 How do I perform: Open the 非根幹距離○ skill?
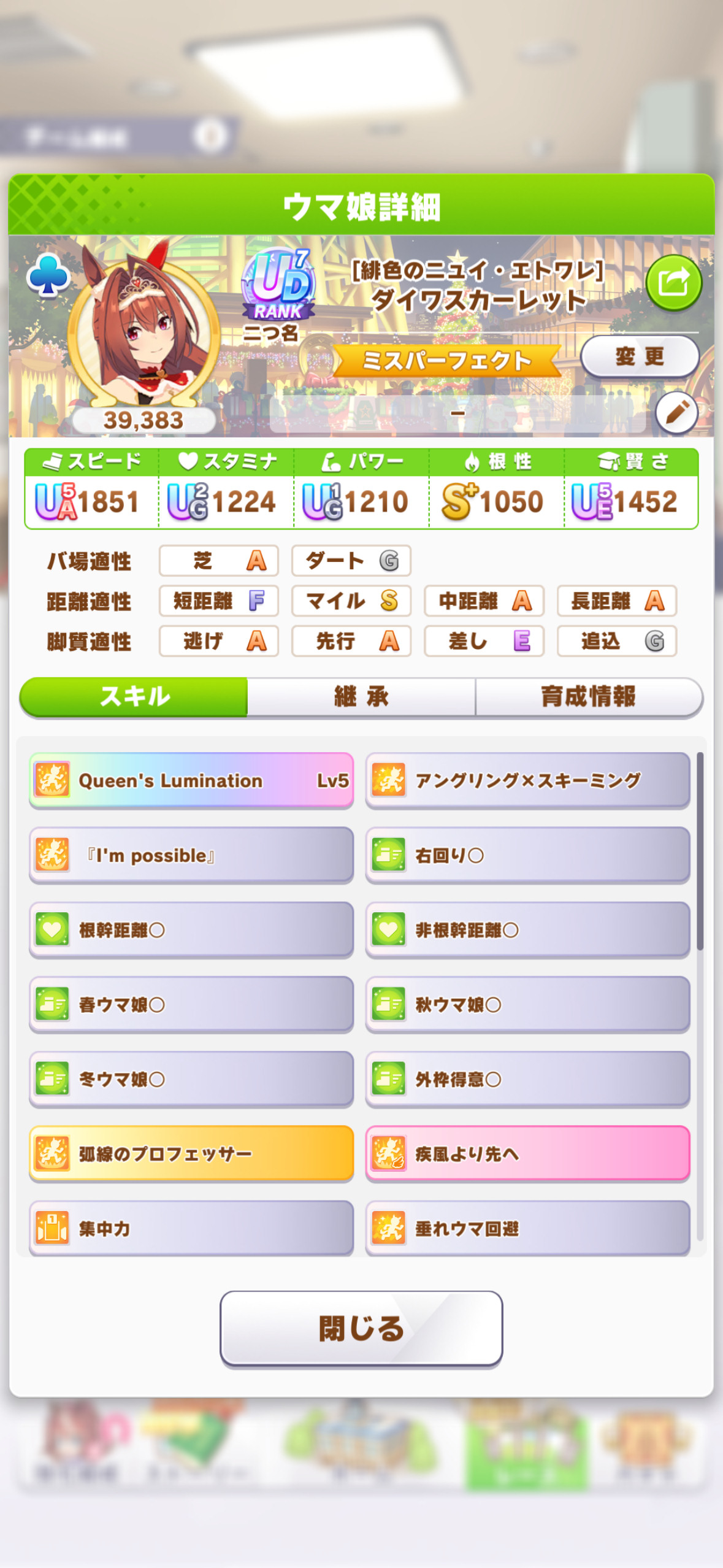coord(527,930)
